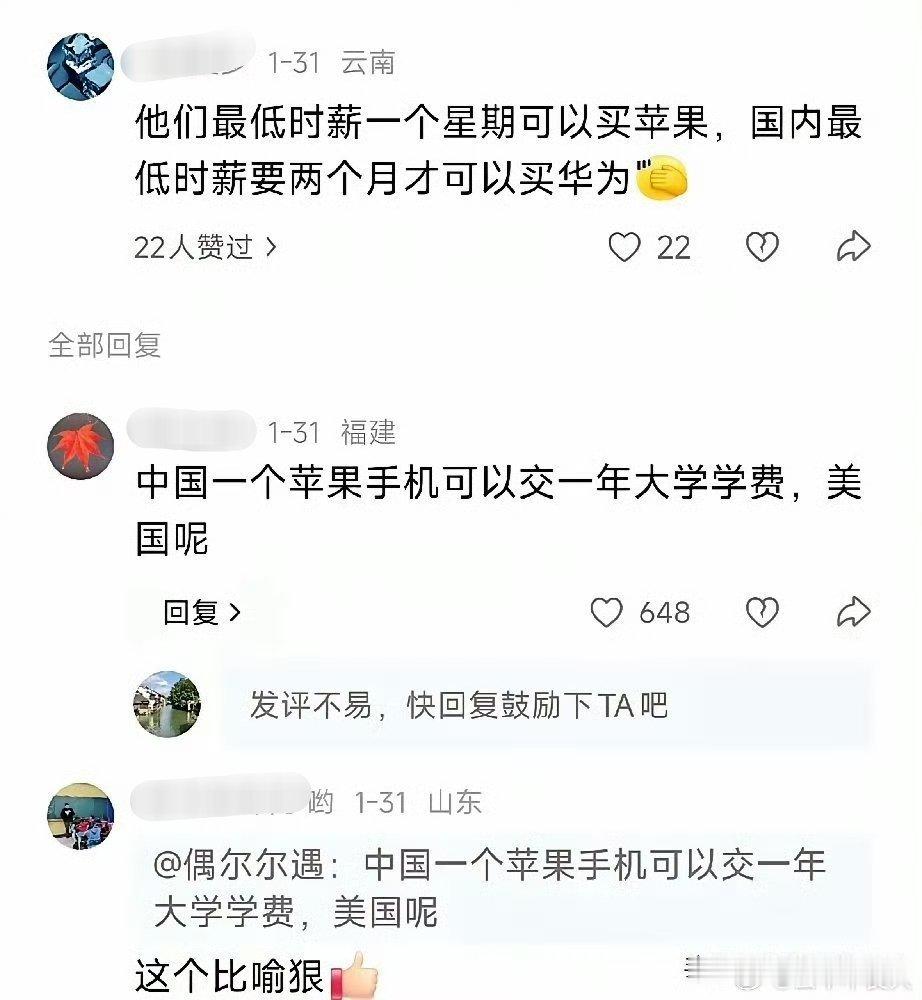Forward the Fujian comment with the share arrow
The height and width of the screenshot is (1000, 922).
tap(851, 611)
